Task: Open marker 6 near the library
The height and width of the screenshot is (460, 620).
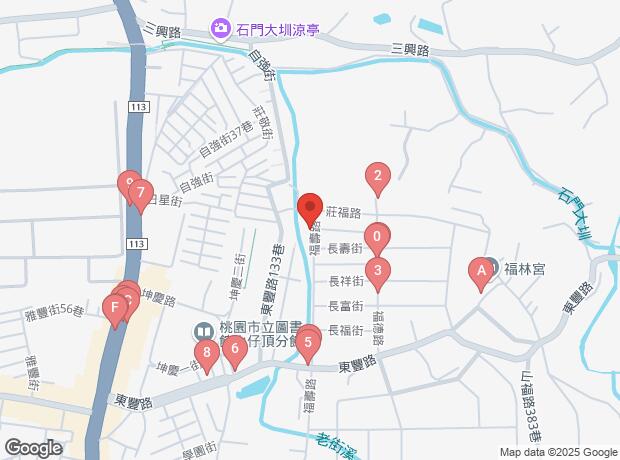Action: point(234,347)
